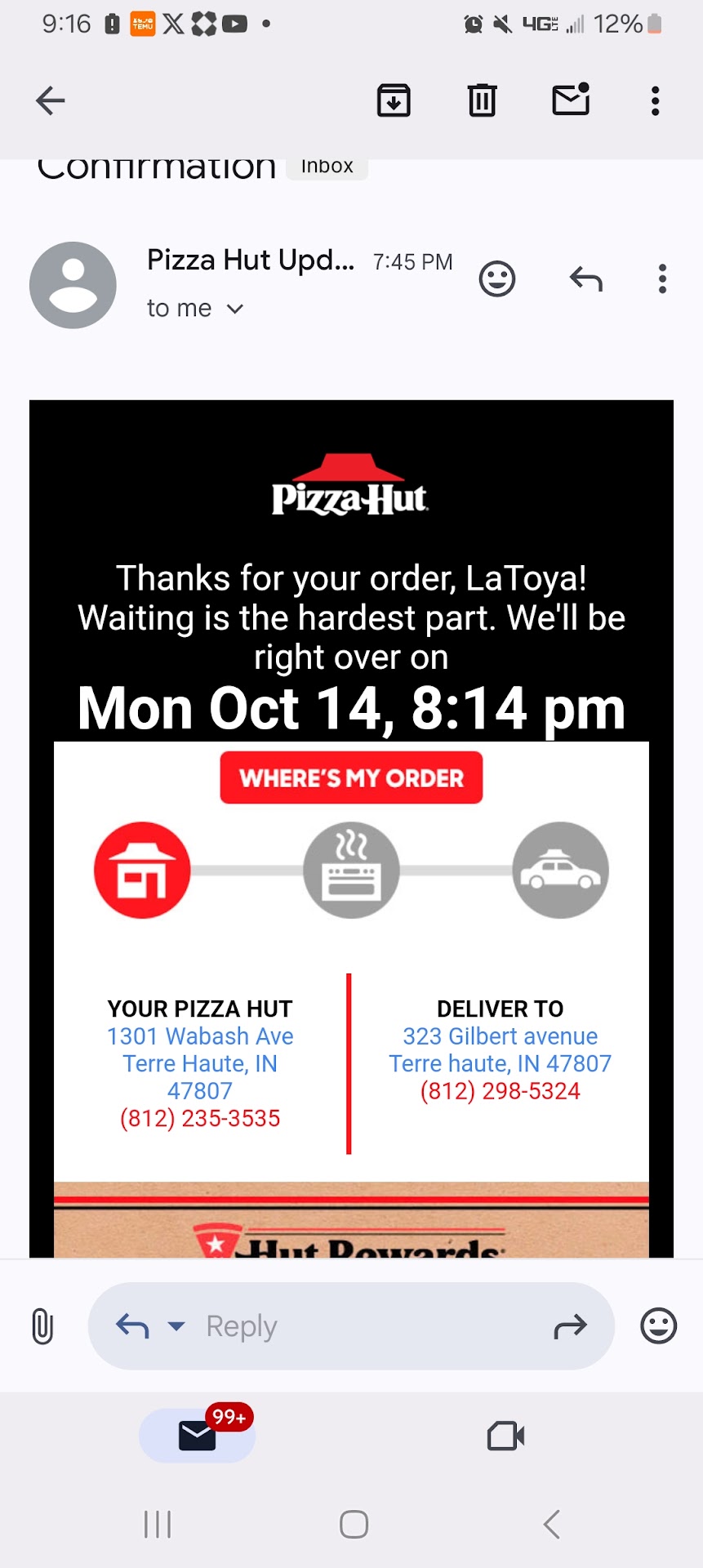Open the message options three-dot menu
This screenshot has height=1568, width=703.
[x=662, y=279]
